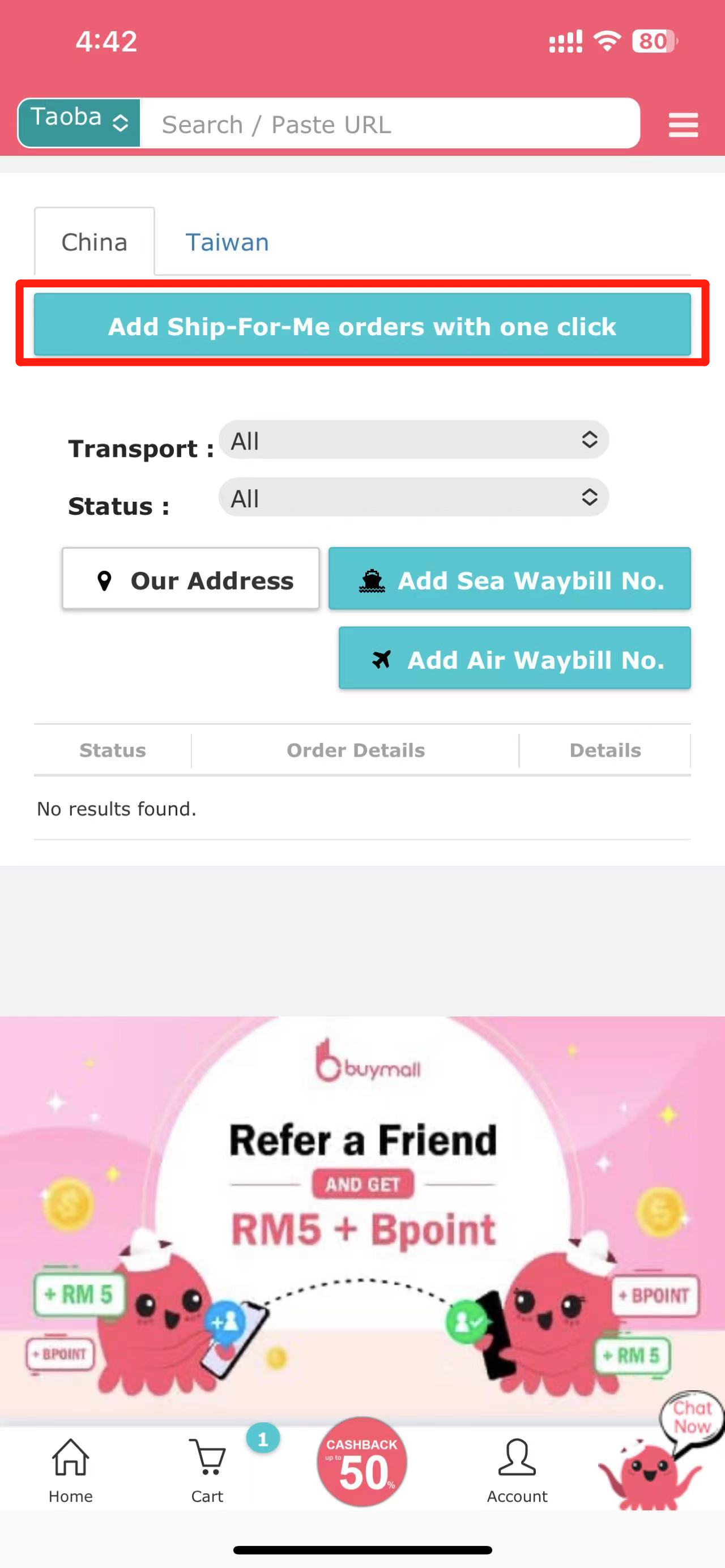Open the hamburger menu
Screen dimensions: 725x1568
[683, 124]
